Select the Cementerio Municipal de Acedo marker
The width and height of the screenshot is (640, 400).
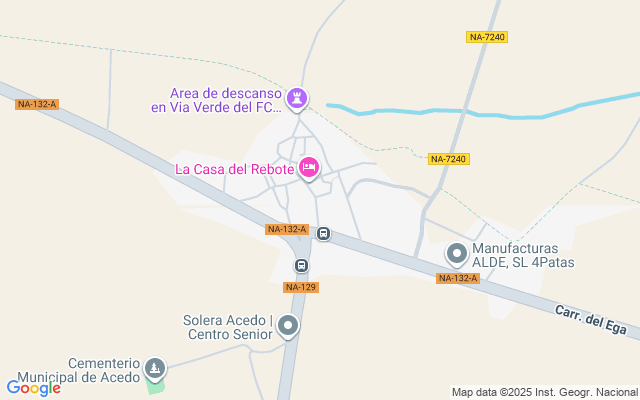click(154, 369)
